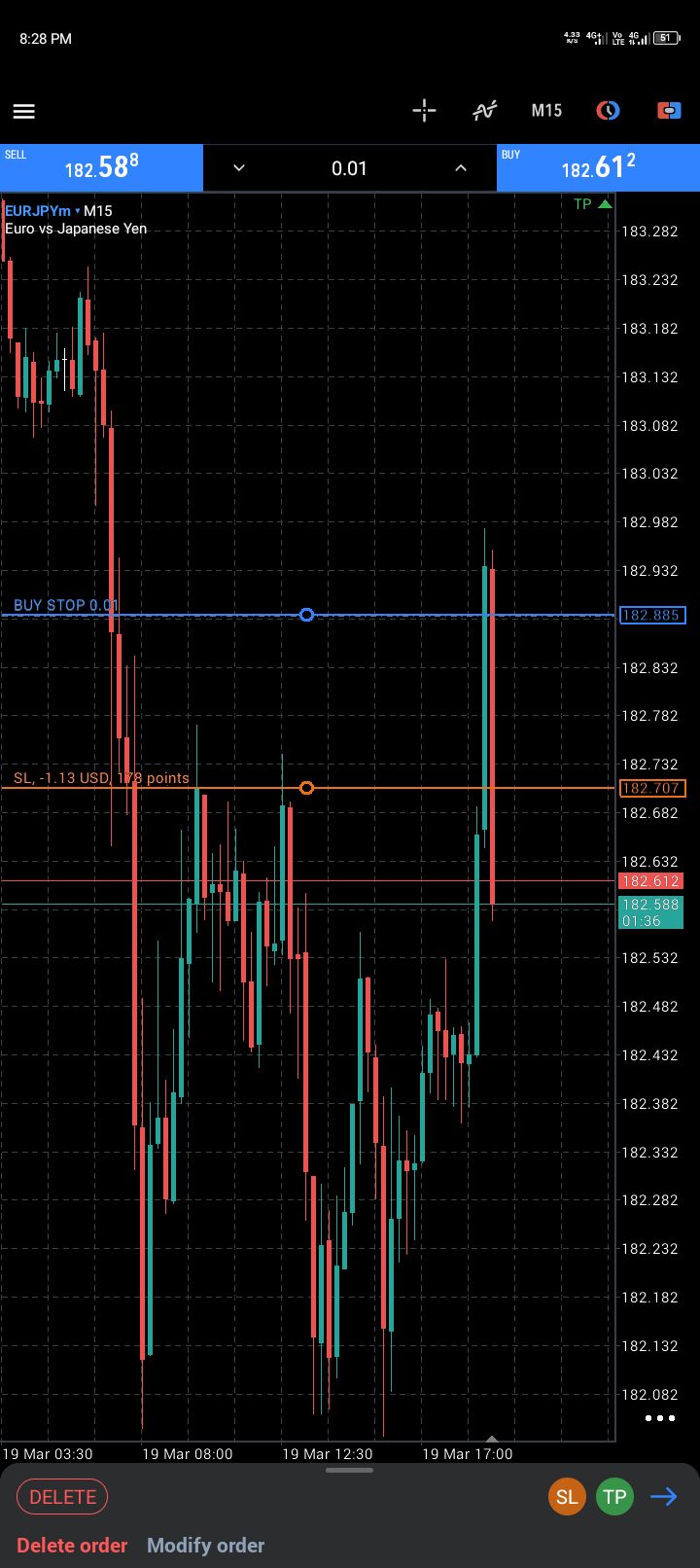Select the green TP button
Screen dimensions: 700x1568
click(x=614, y=1497)
